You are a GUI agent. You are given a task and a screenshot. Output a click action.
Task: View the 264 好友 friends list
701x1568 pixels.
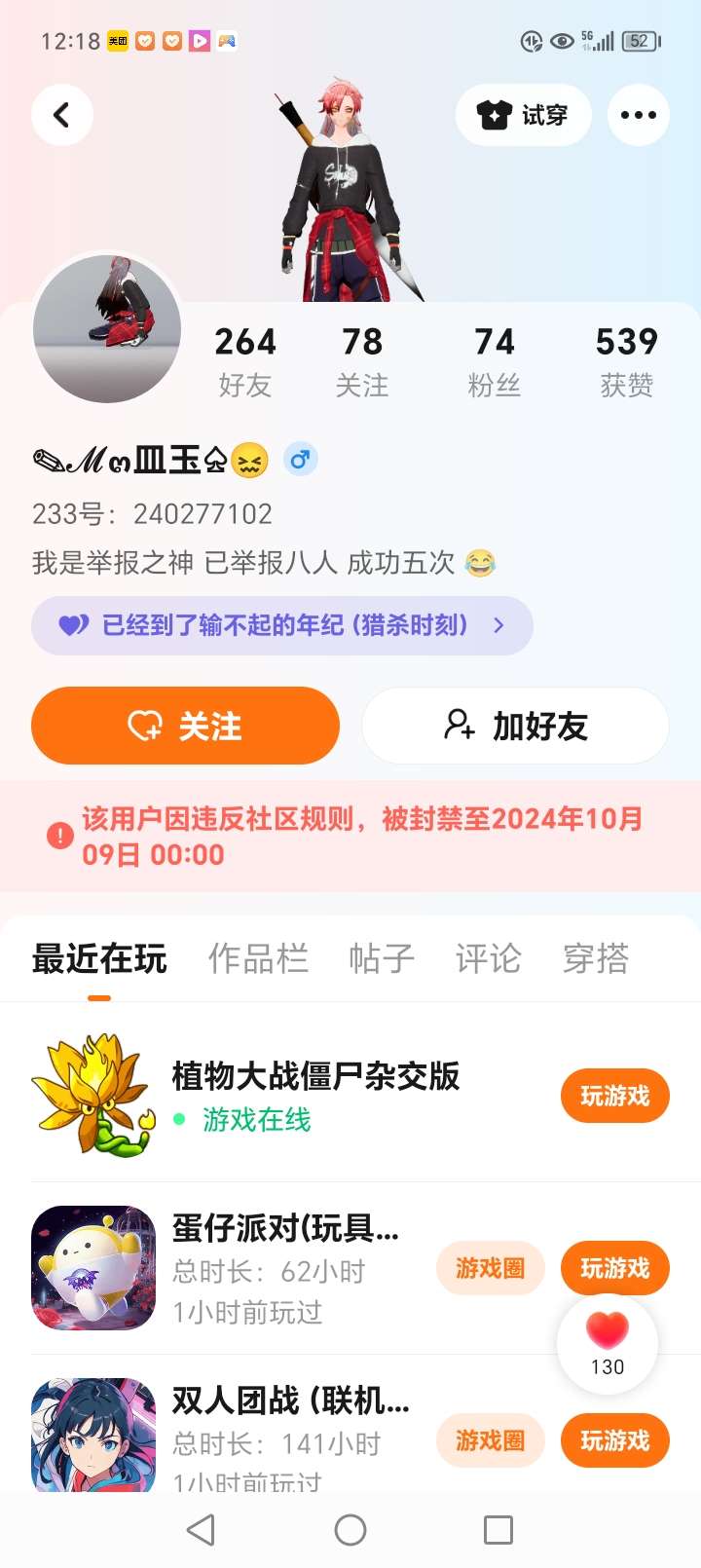click(x=245, y=360)
